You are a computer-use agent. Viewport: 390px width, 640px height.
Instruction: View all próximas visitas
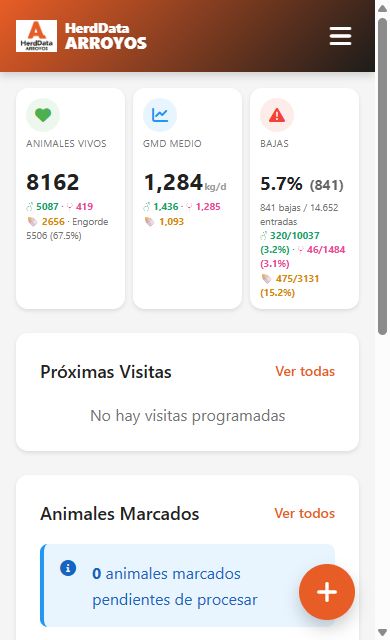(x=305, y=371)
